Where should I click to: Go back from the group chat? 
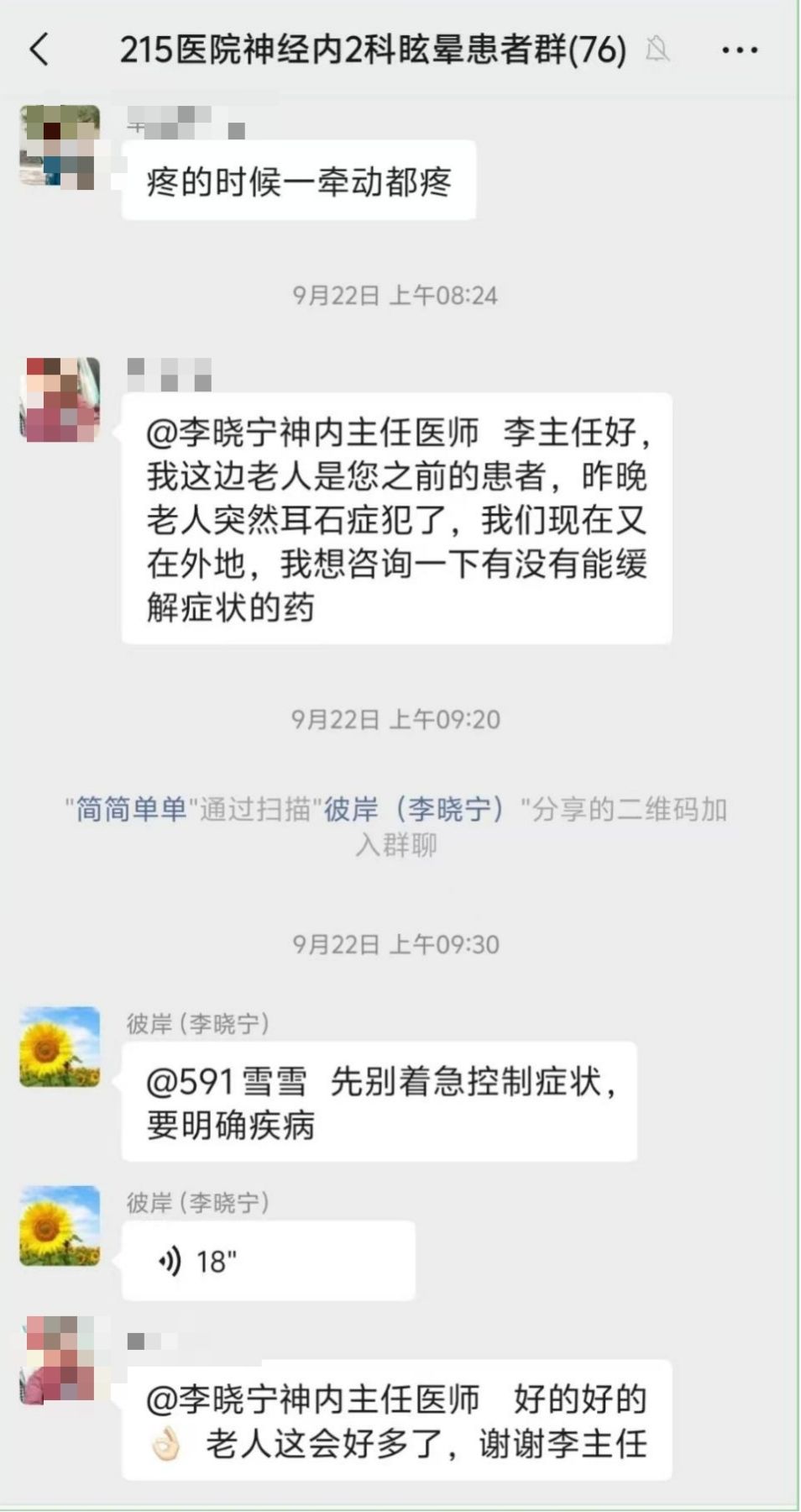[x=39, y=50]
